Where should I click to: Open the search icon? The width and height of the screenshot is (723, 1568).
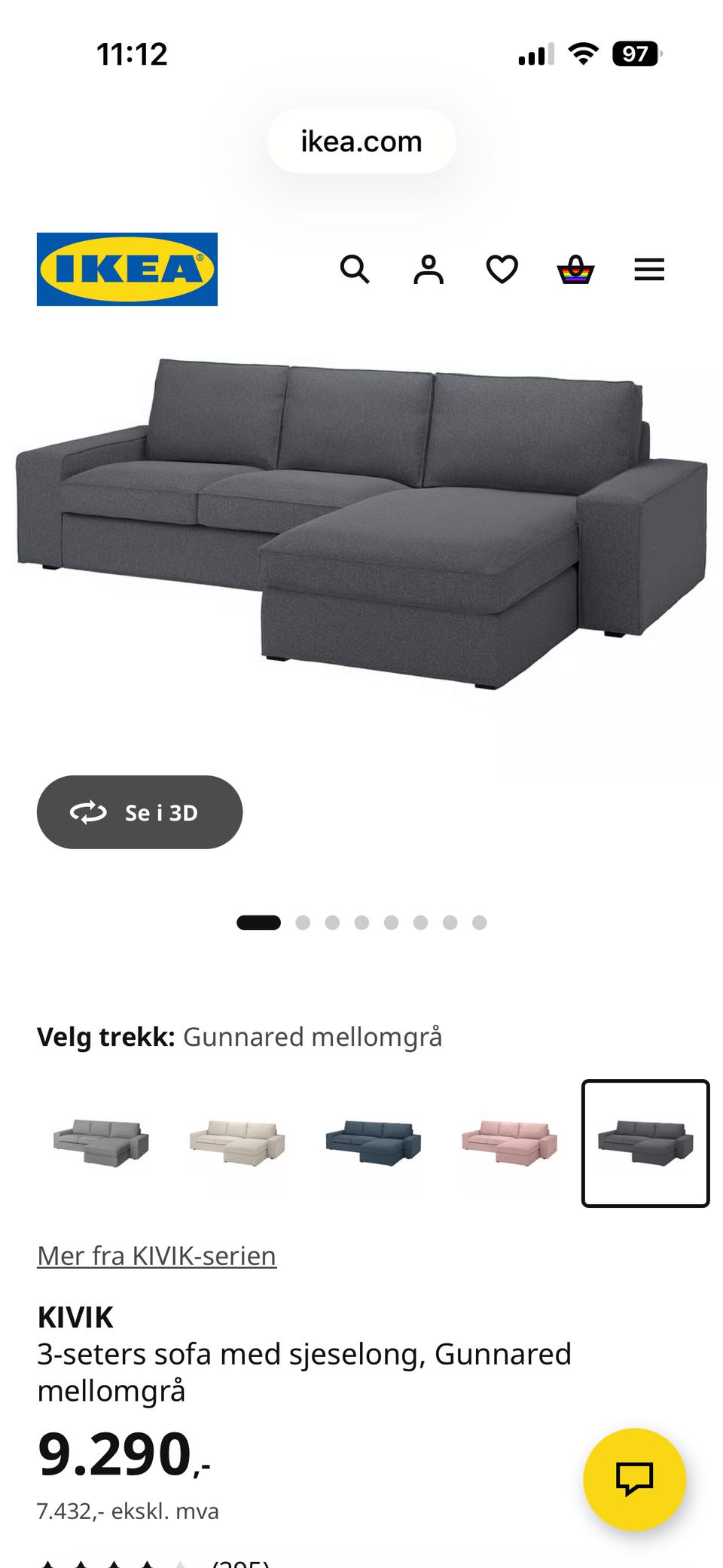(354, 270)
